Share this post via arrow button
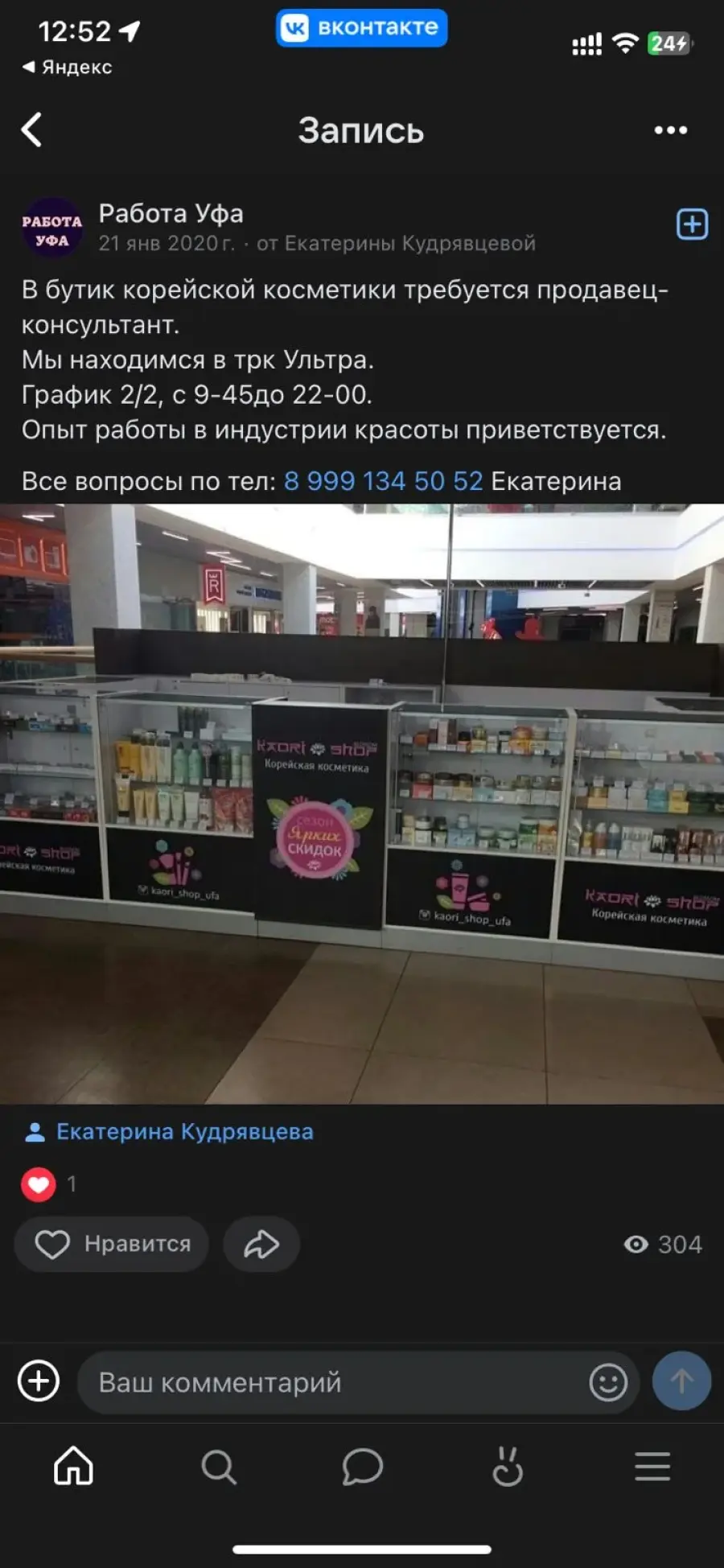This screenshot has width=724, height=1568. pos(261,1244)
